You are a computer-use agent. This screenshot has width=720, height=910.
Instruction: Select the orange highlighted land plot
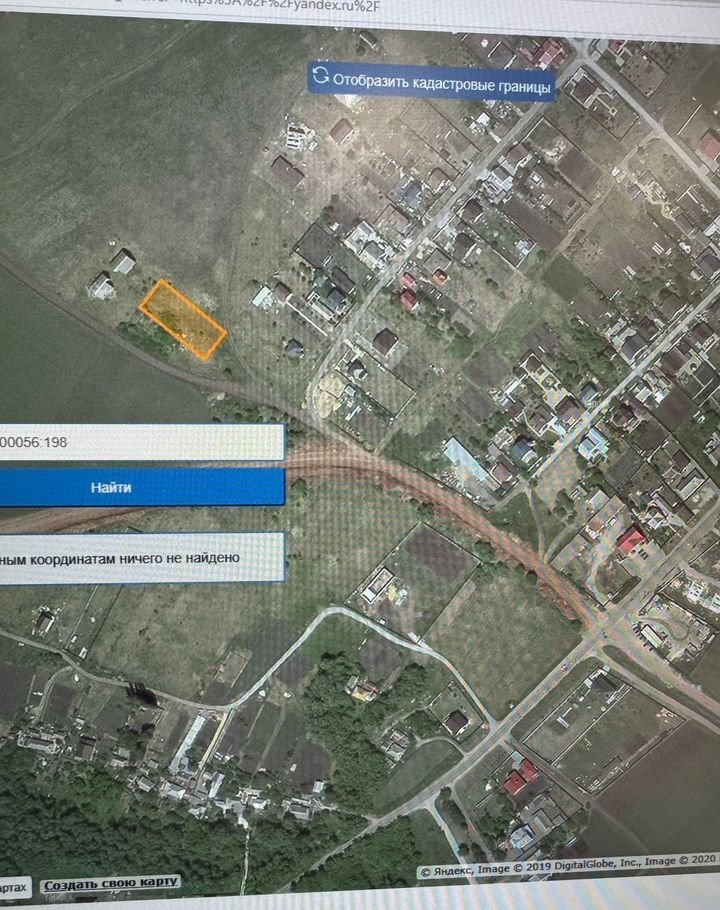181,320
